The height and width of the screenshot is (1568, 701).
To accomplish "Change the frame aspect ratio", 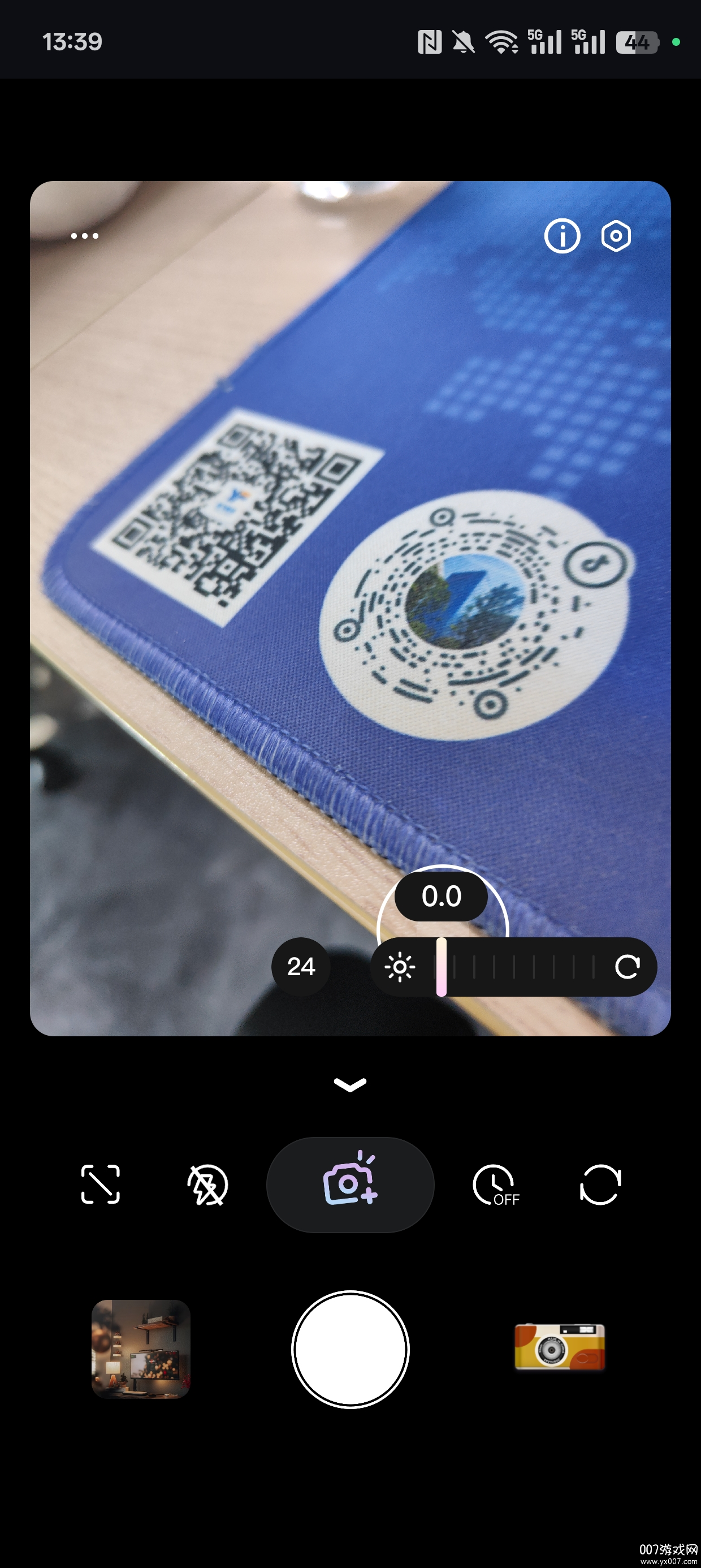I will tap(101, 1184).
